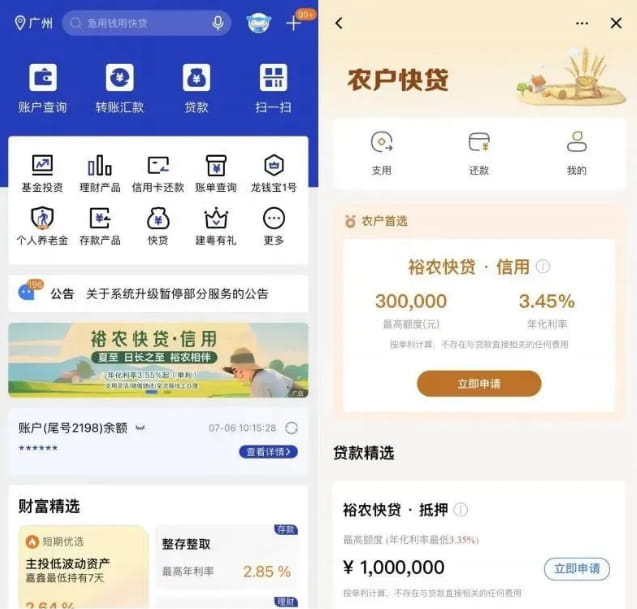Launch 扫一扫 scanner

point(273,88)
